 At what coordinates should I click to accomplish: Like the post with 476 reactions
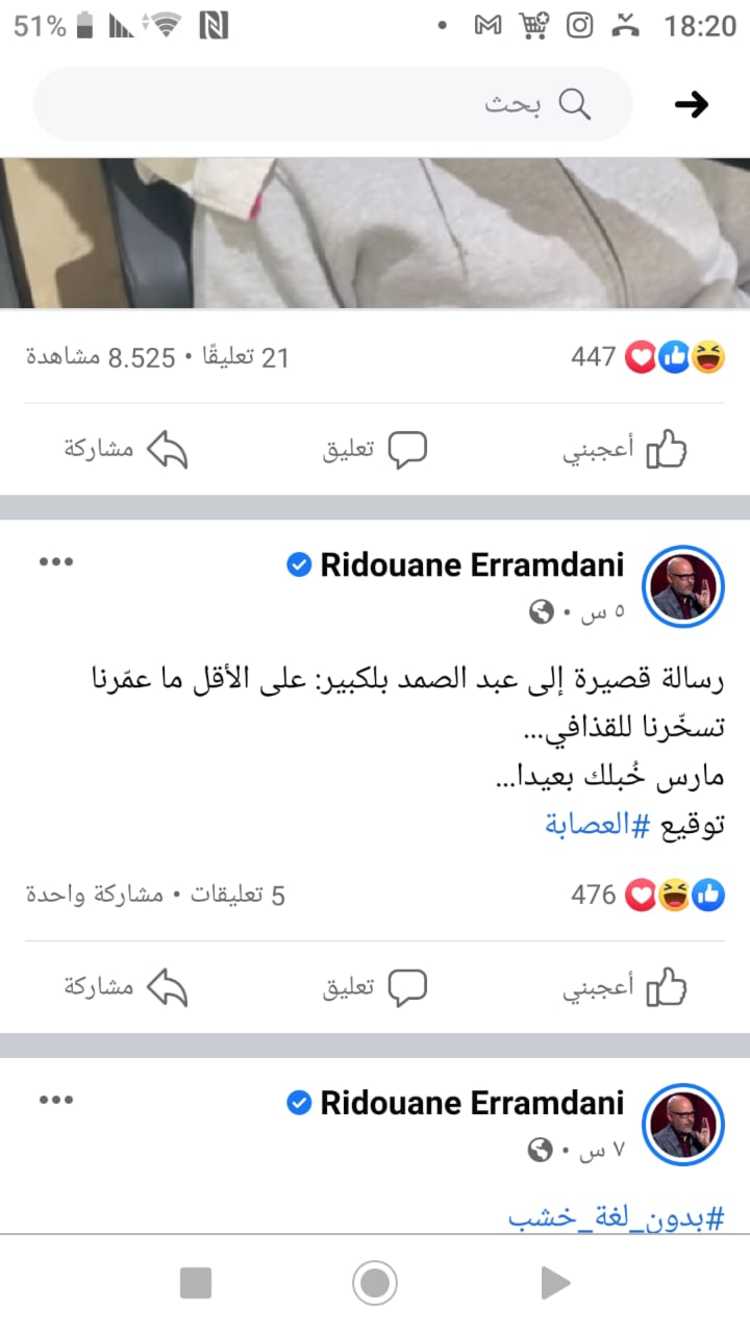pos(625,988)
